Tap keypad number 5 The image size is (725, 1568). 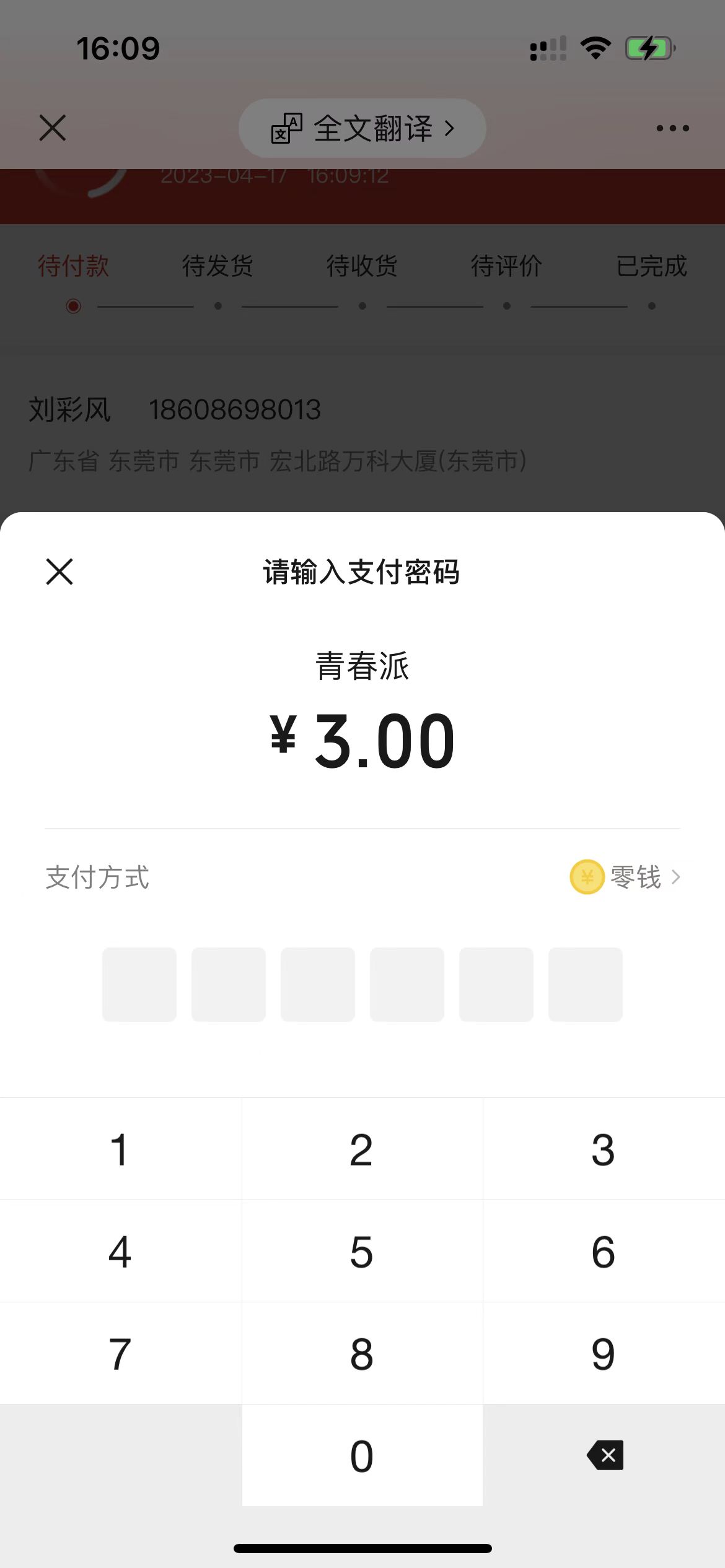pos(362,1252)
